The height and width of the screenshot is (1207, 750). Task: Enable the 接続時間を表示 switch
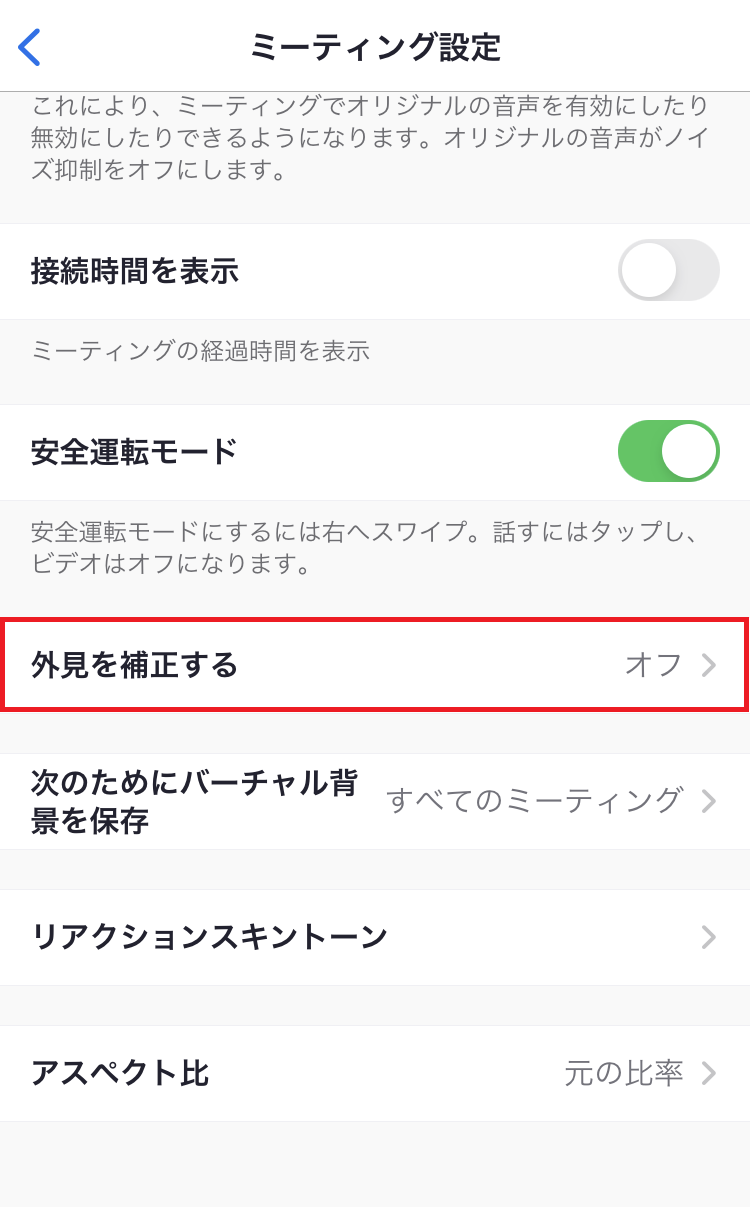(668, 271)
